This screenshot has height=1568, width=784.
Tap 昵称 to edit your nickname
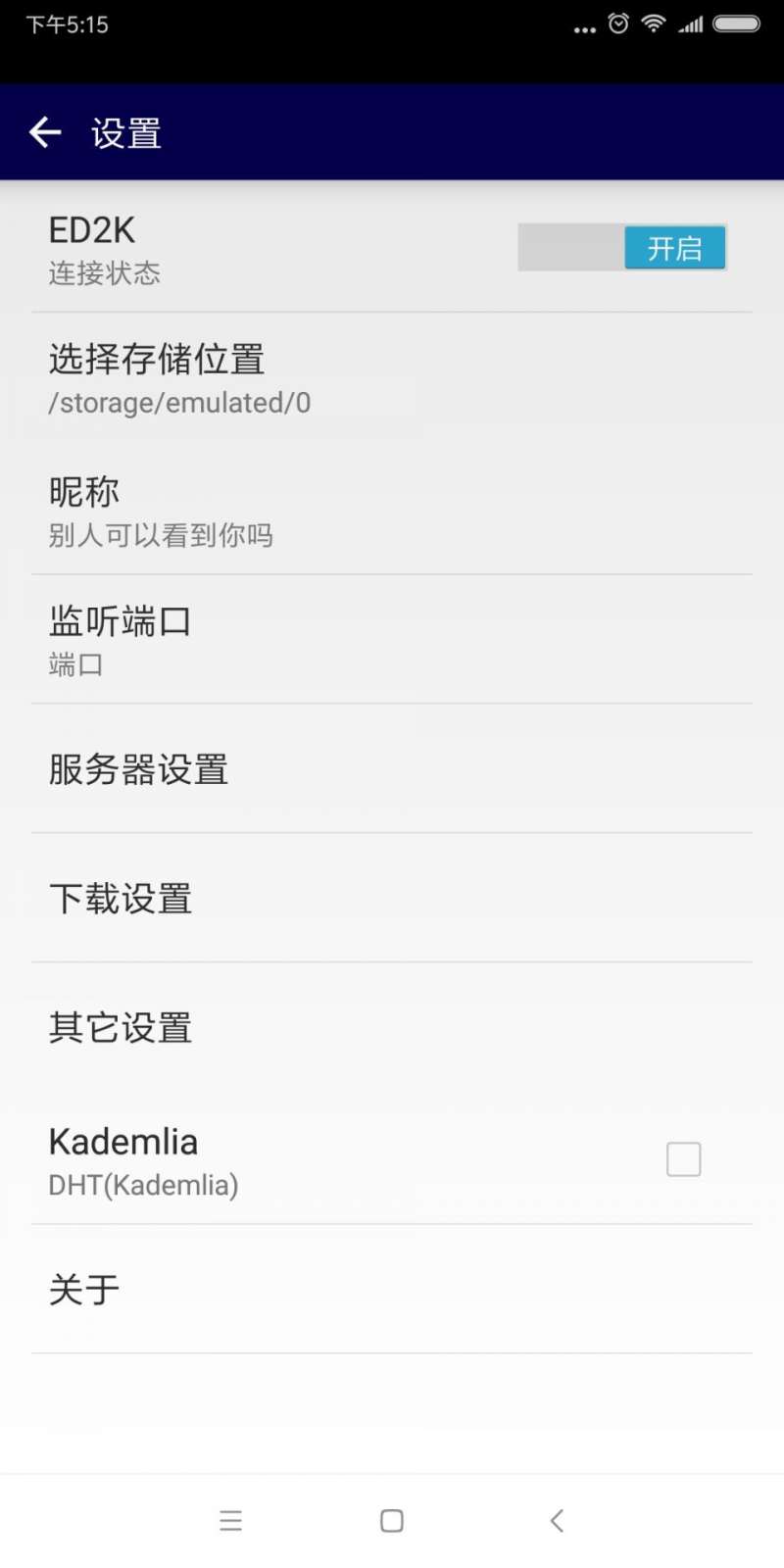[x=84, y=492]
